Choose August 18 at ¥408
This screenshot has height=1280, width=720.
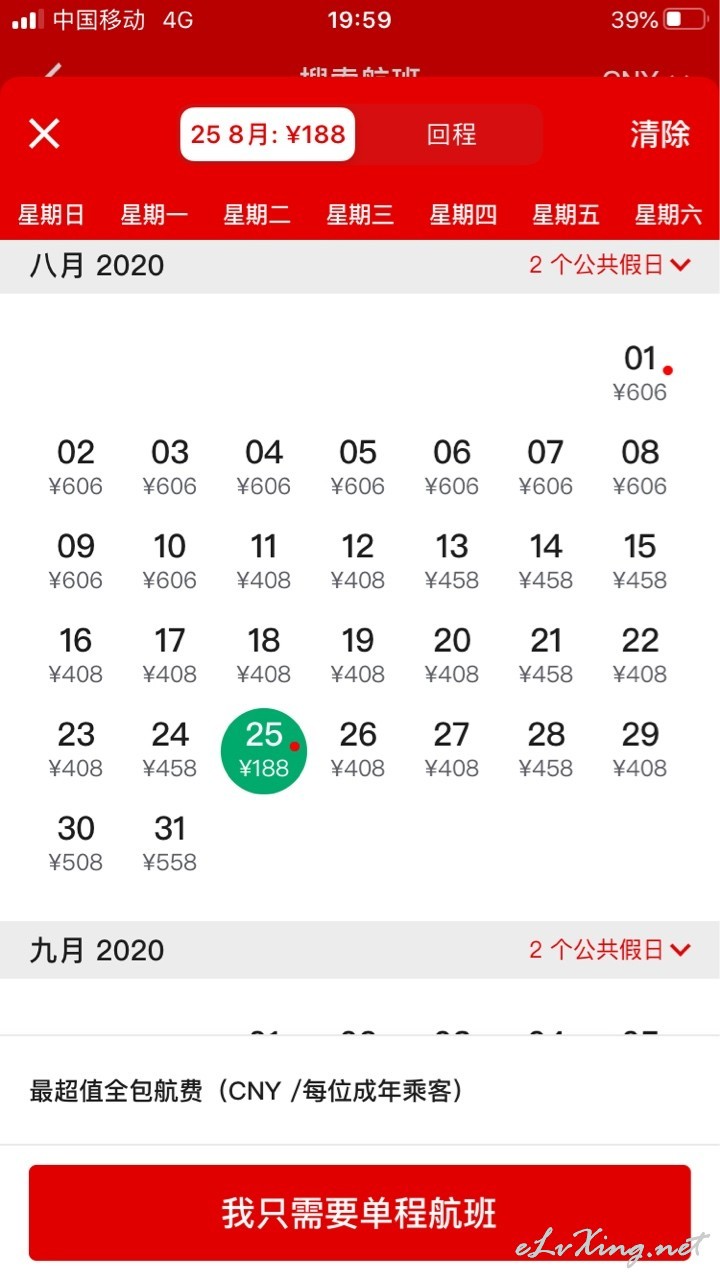tap(264, 655)
